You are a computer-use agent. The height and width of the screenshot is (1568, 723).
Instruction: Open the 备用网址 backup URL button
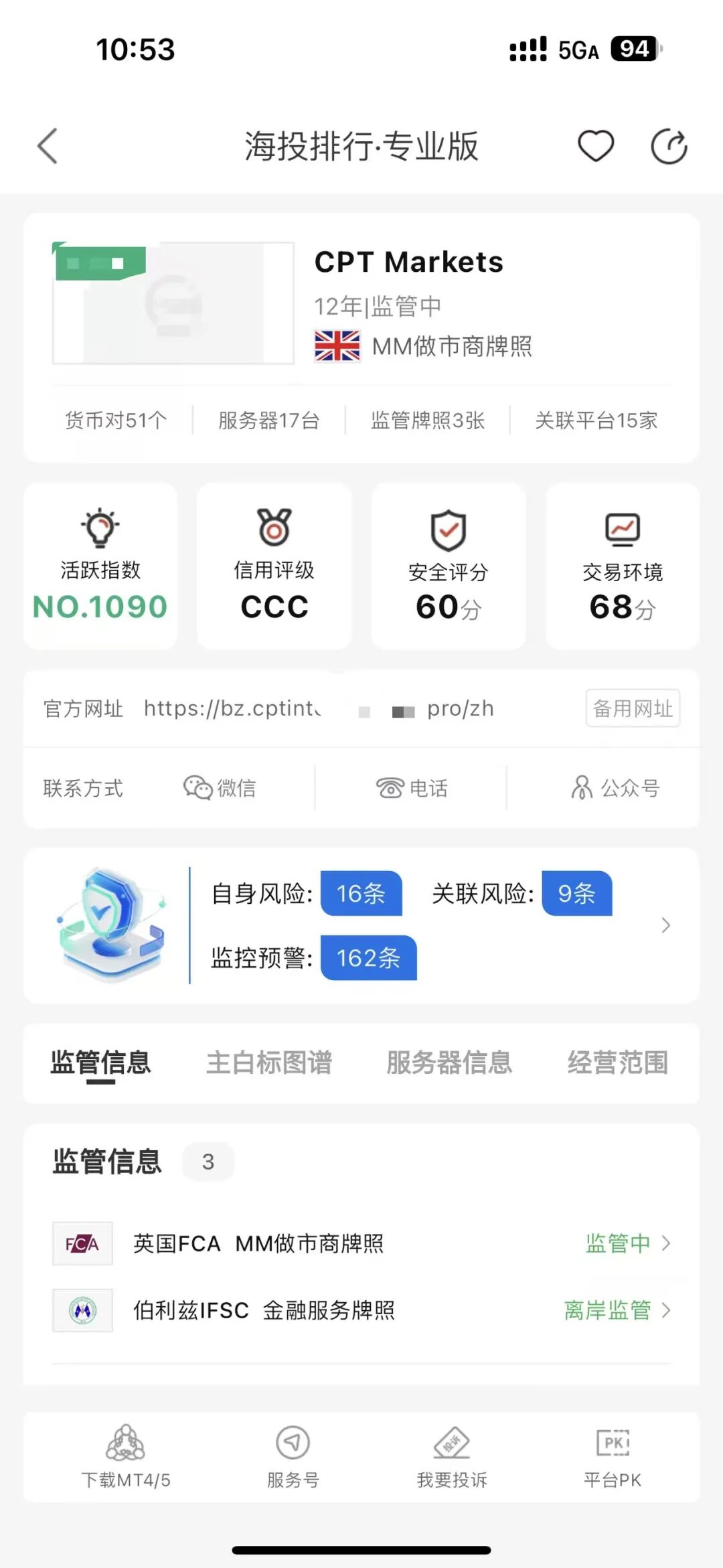632,708
